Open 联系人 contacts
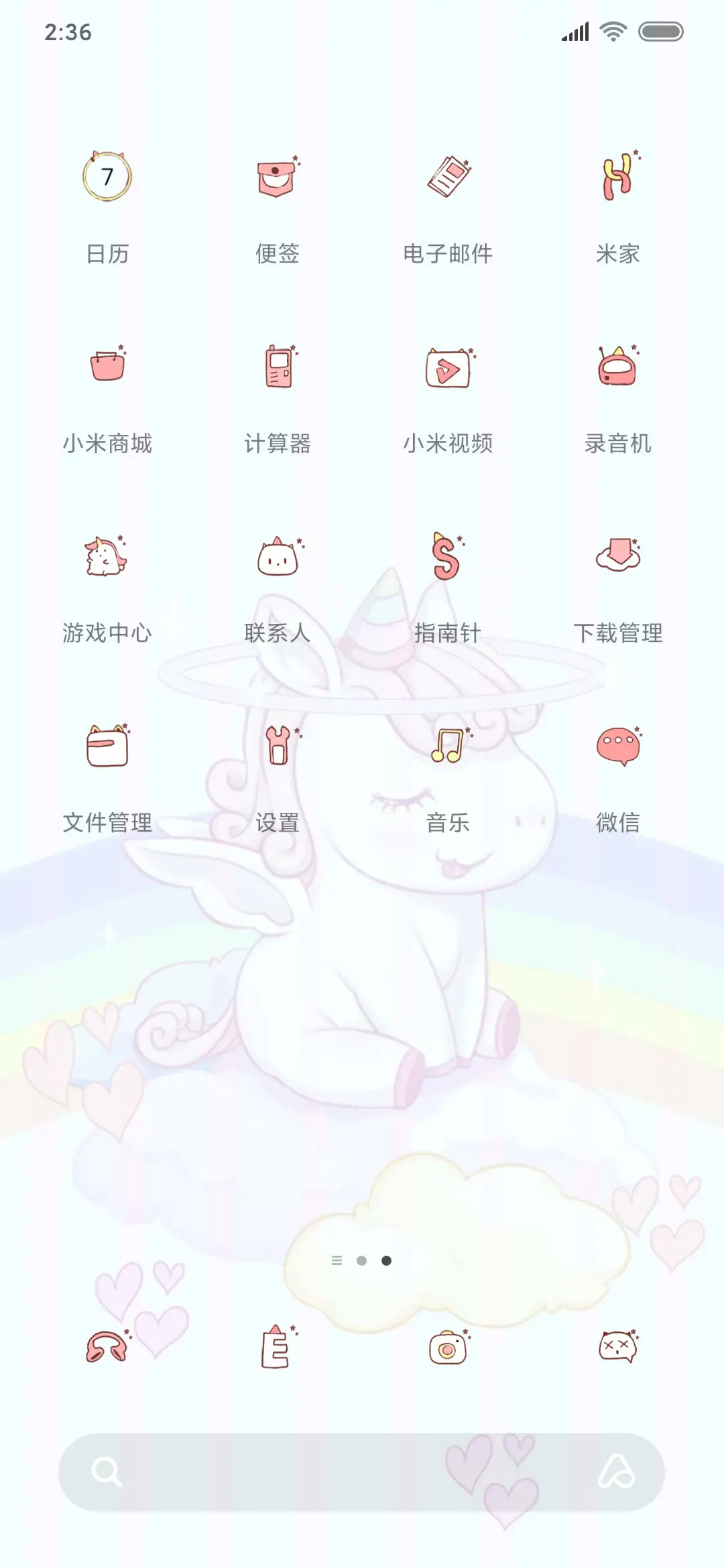The width and height of the screenshot is (724, 1568). [x=278, y=556]
